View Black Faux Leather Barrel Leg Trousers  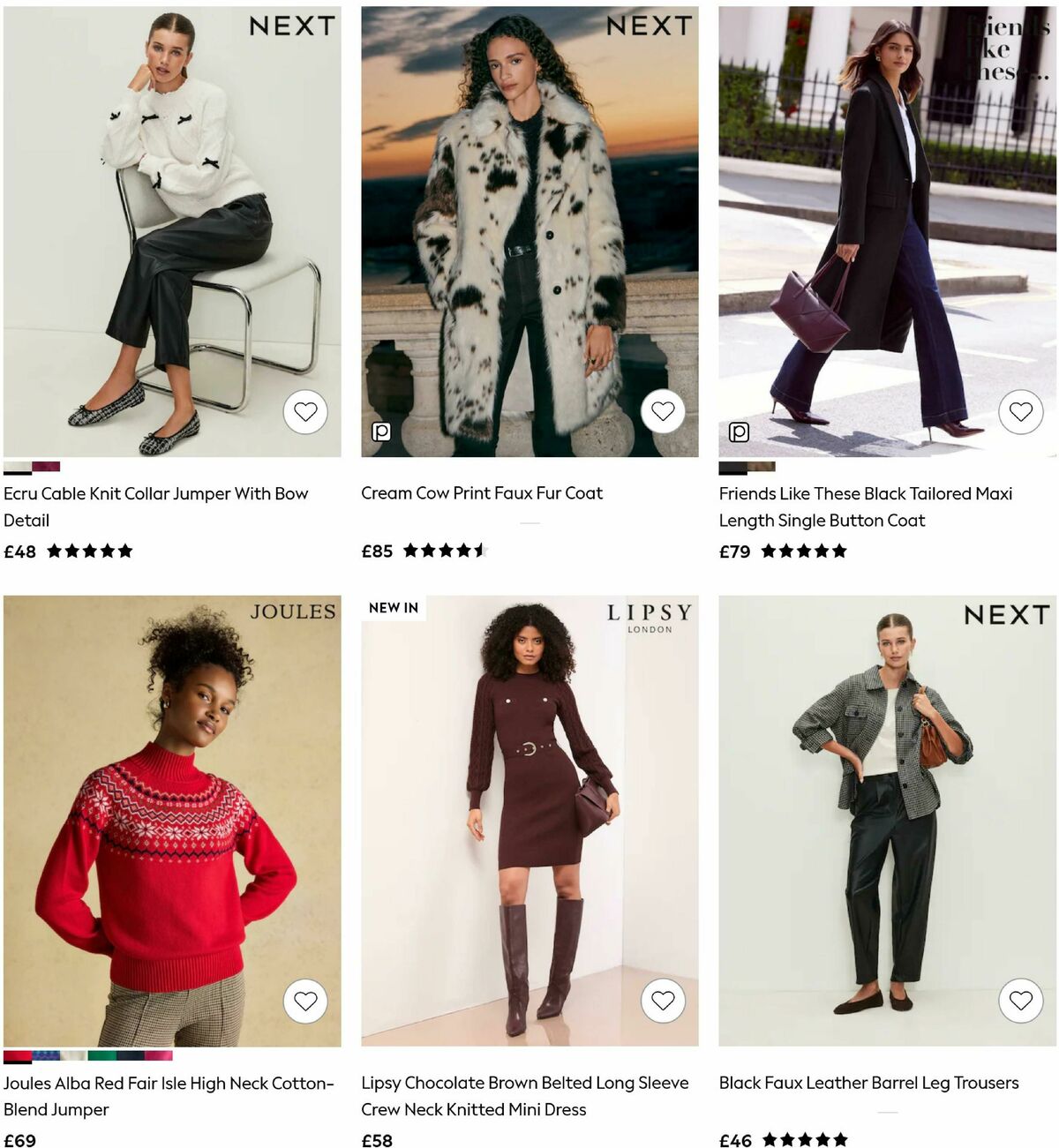click(x=887, y=821)
